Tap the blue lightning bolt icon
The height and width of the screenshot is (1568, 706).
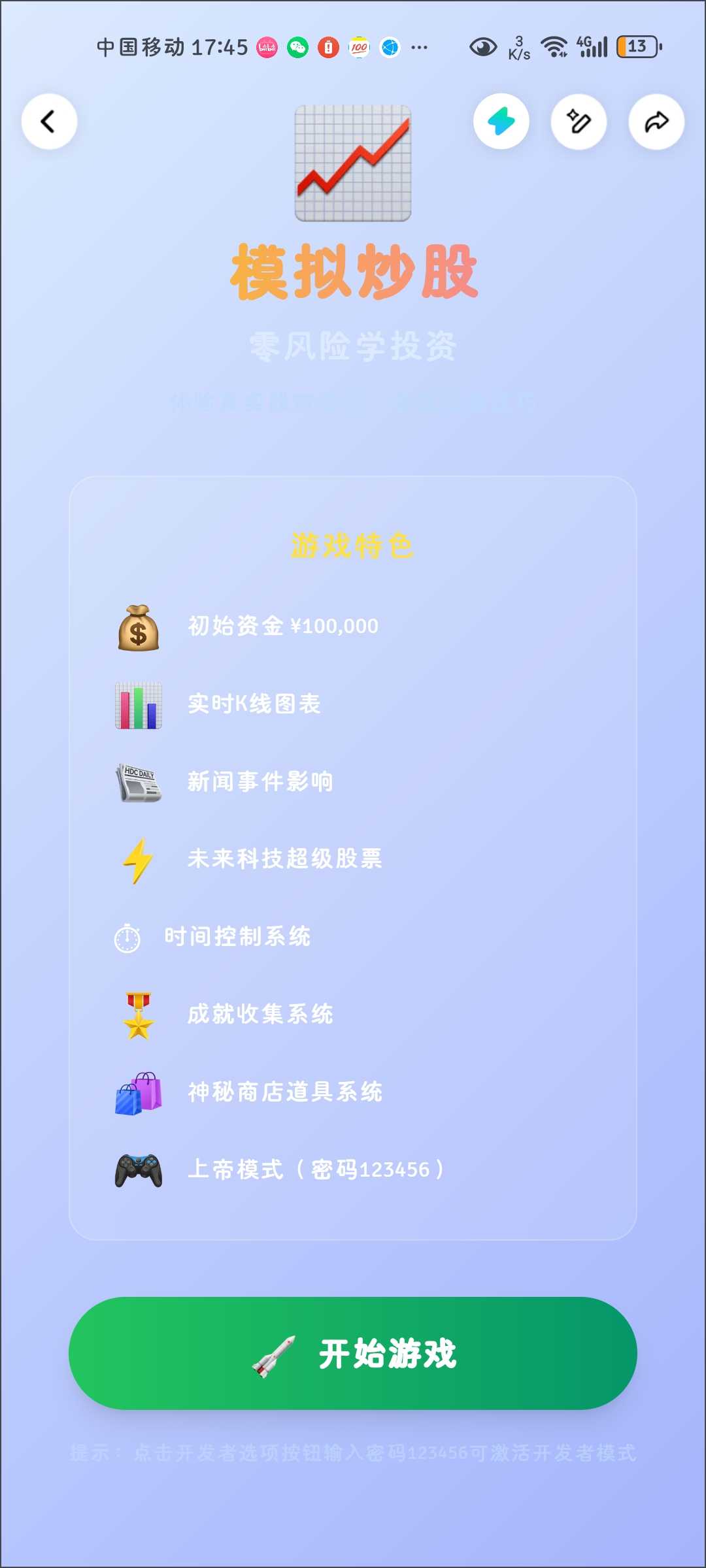pyautogui.click(x=501, y=122)
